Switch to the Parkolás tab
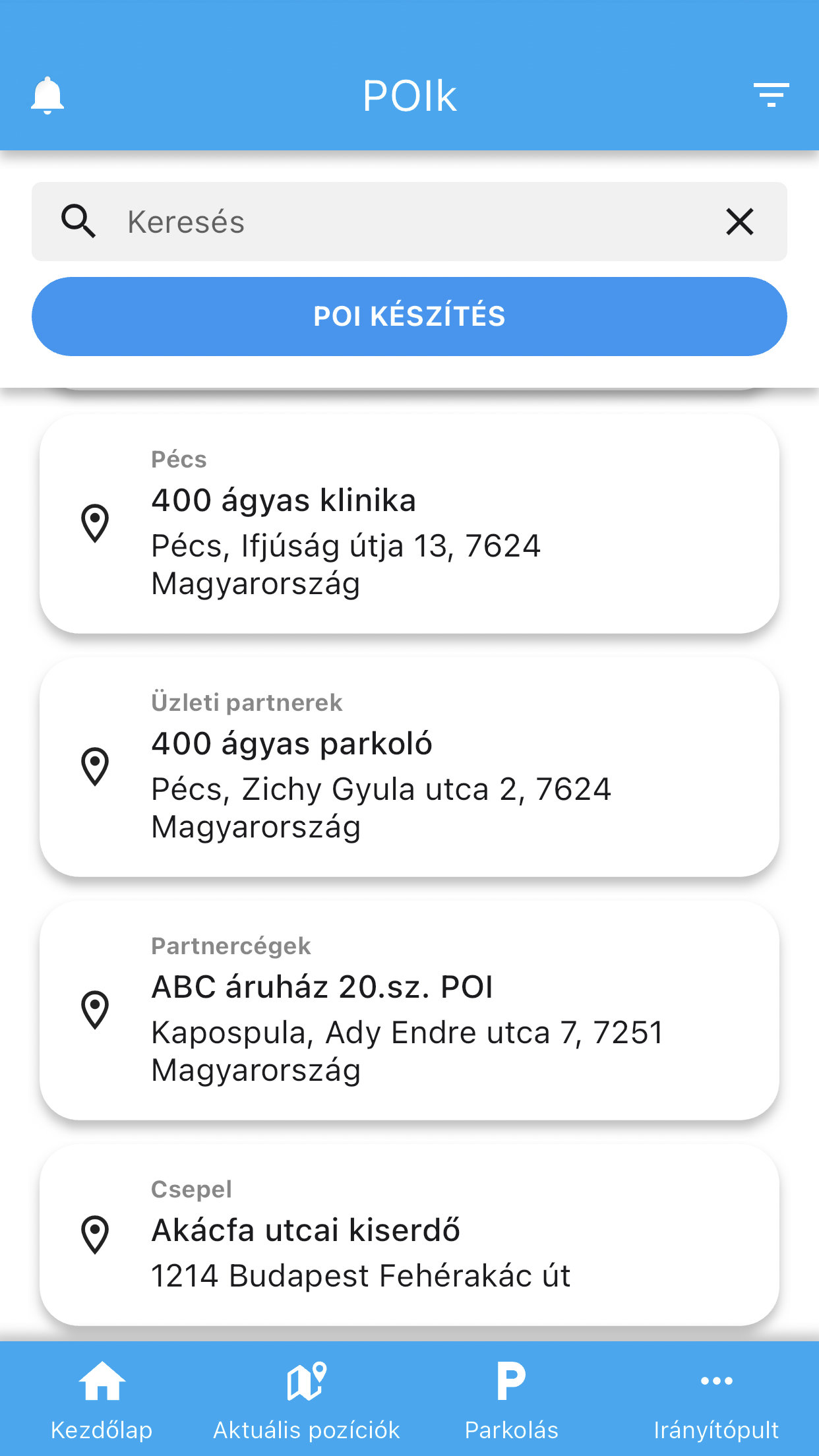Image resolution: width=819 pixels, height=1456 pixels. click(511, 1399)
